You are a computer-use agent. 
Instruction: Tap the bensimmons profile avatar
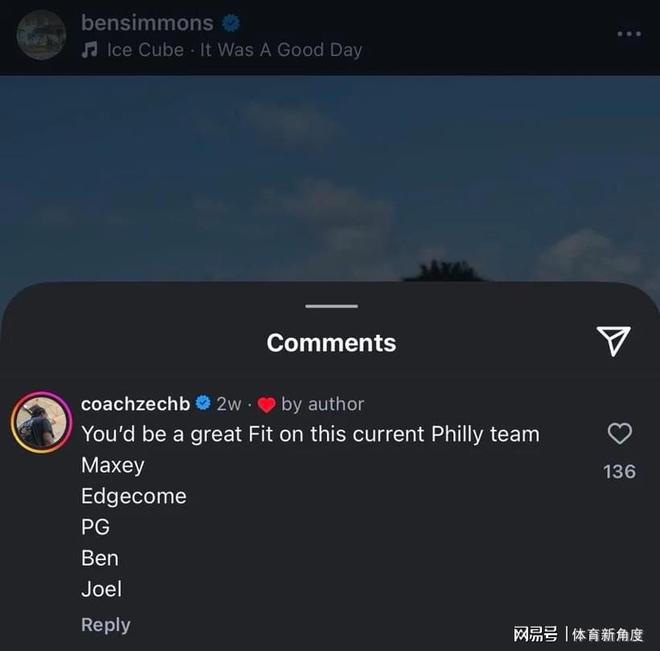41,35
